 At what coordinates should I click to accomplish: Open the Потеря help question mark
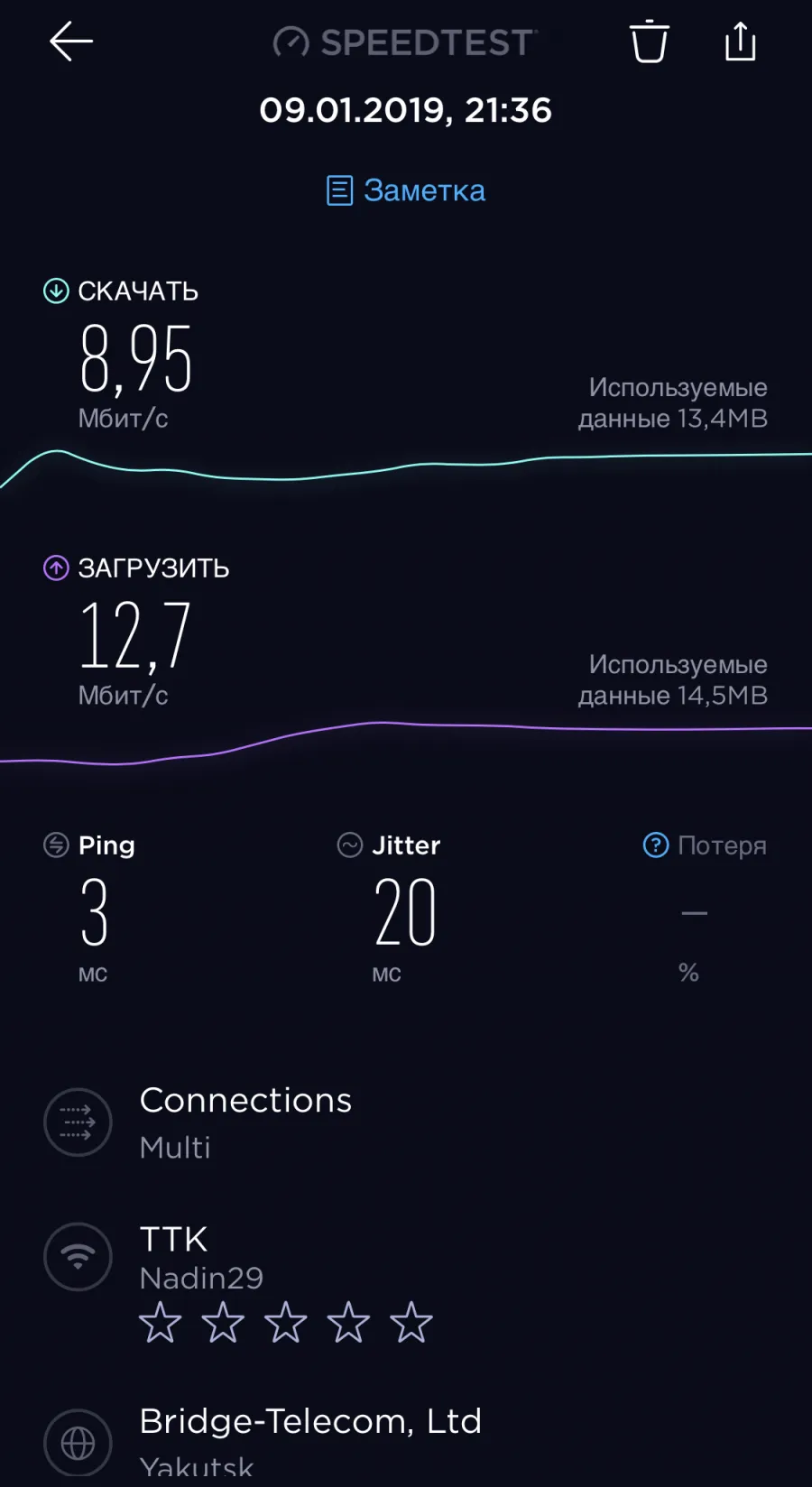[656, 845]
